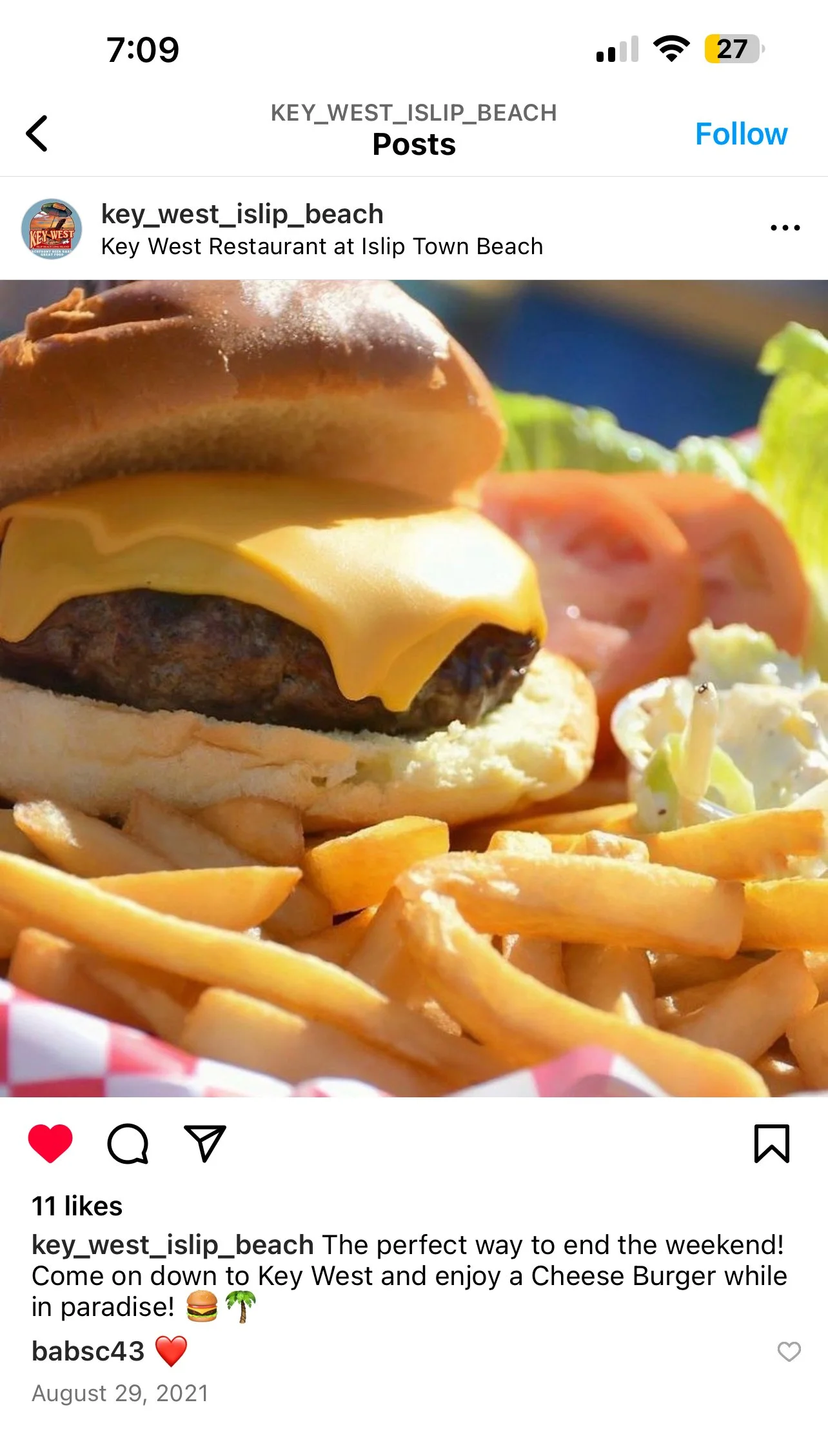Share the post via paper plane icon
This screenshot has width=828, height=1456.
tap(205, 1143)
